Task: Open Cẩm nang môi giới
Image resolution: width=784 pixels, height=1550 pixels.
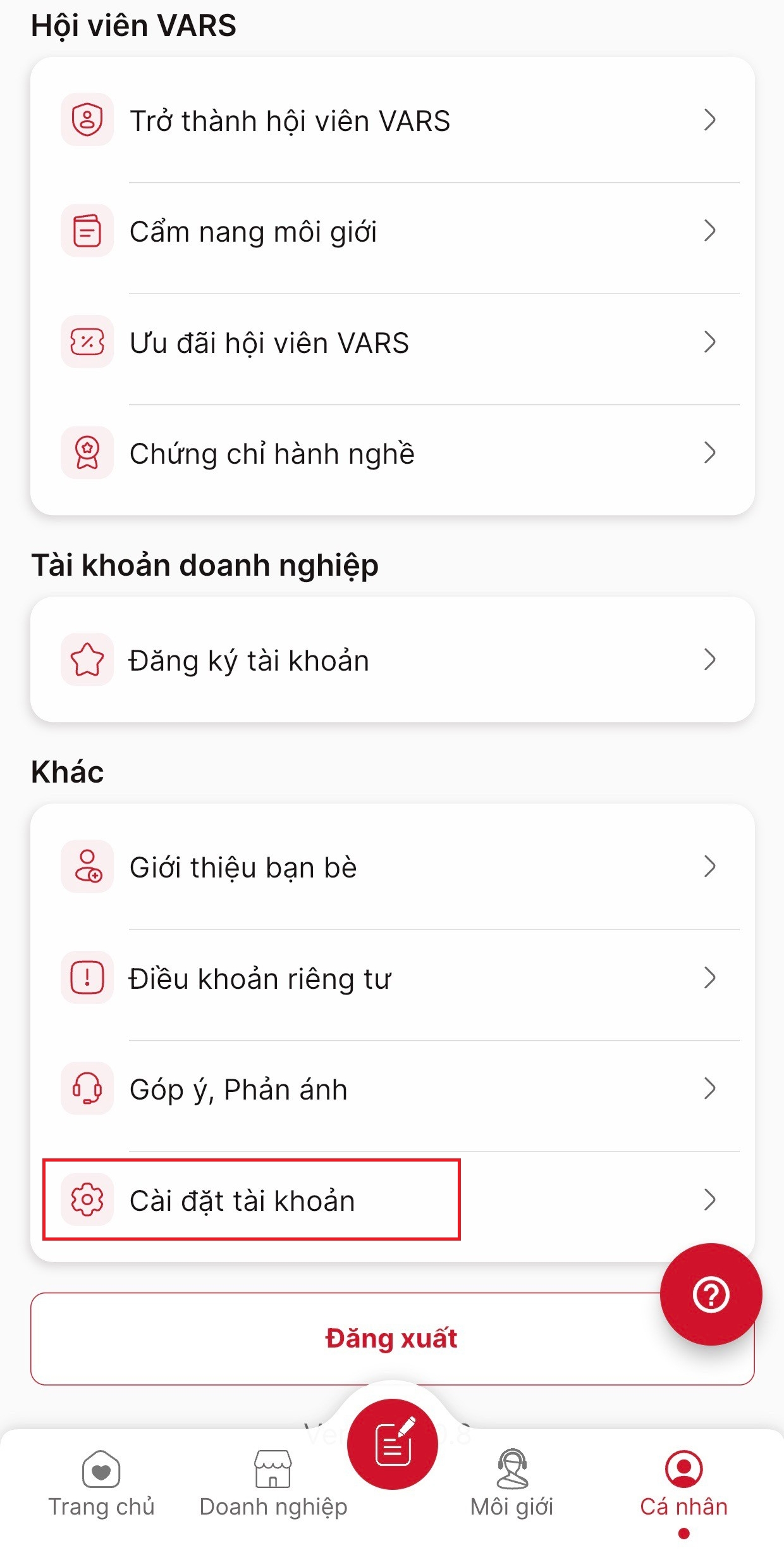Action: click(392, 232)
